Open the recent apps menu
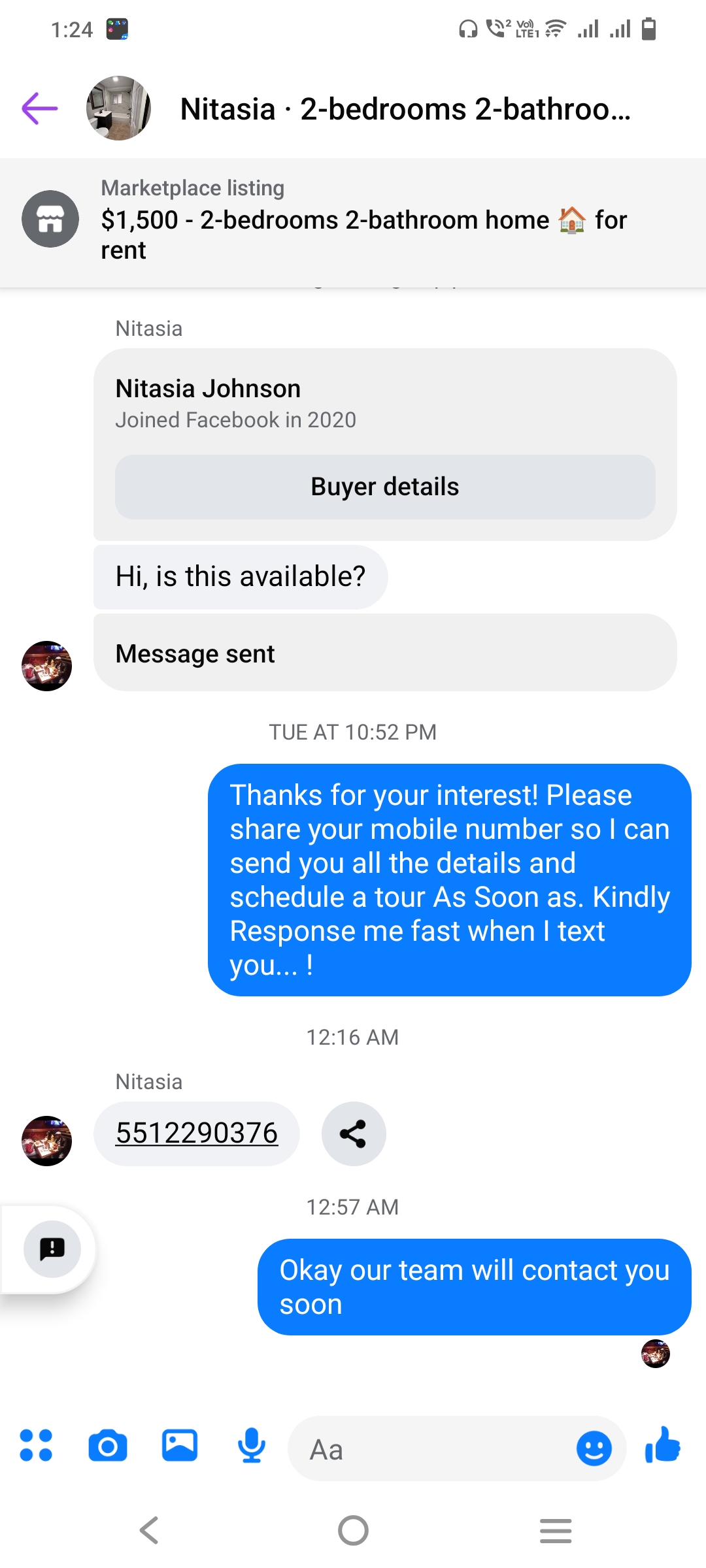 click(x=556, y=1530)
